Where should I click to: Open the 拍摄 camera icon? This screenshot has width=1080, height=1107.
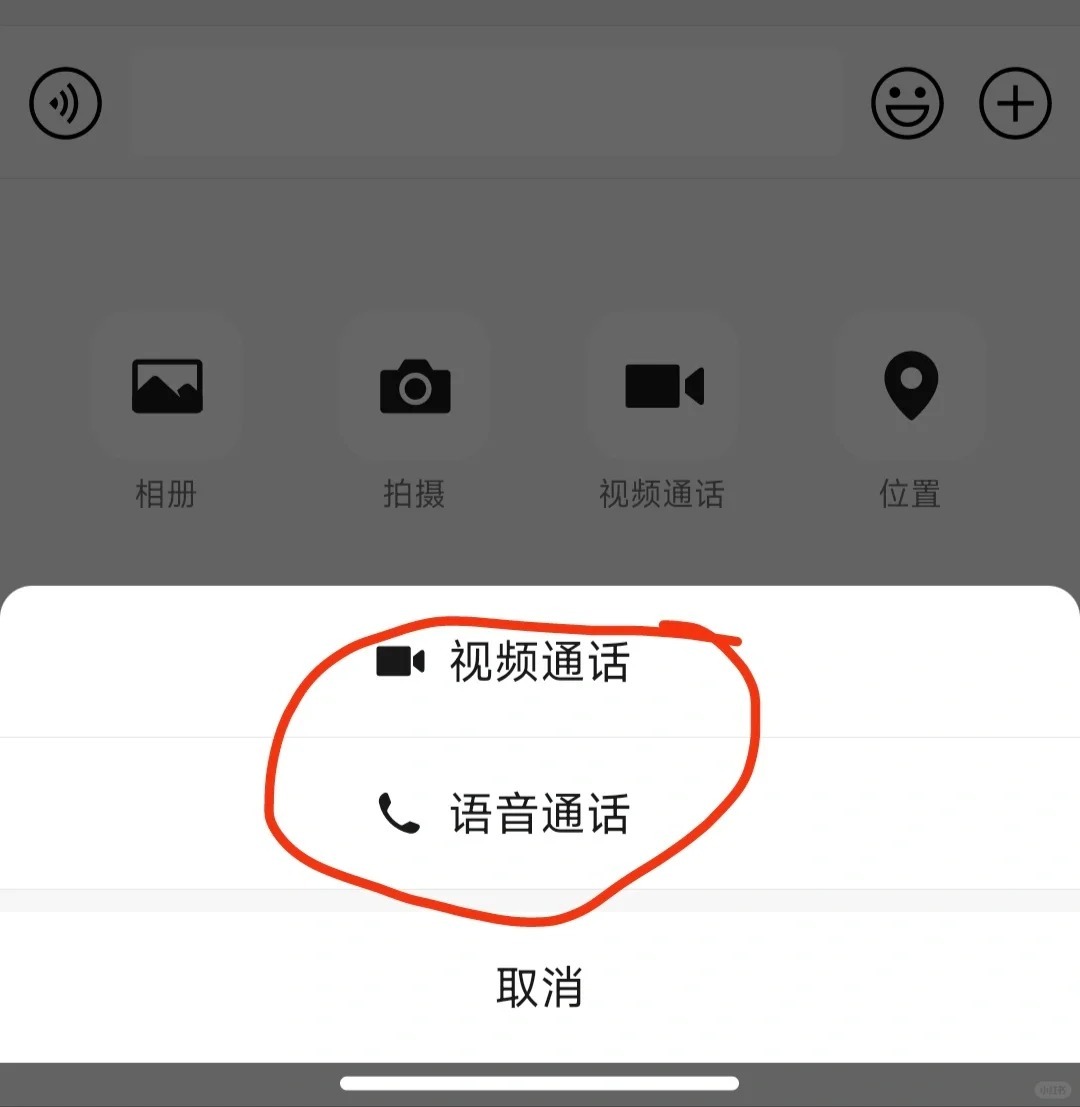point(414,385)
